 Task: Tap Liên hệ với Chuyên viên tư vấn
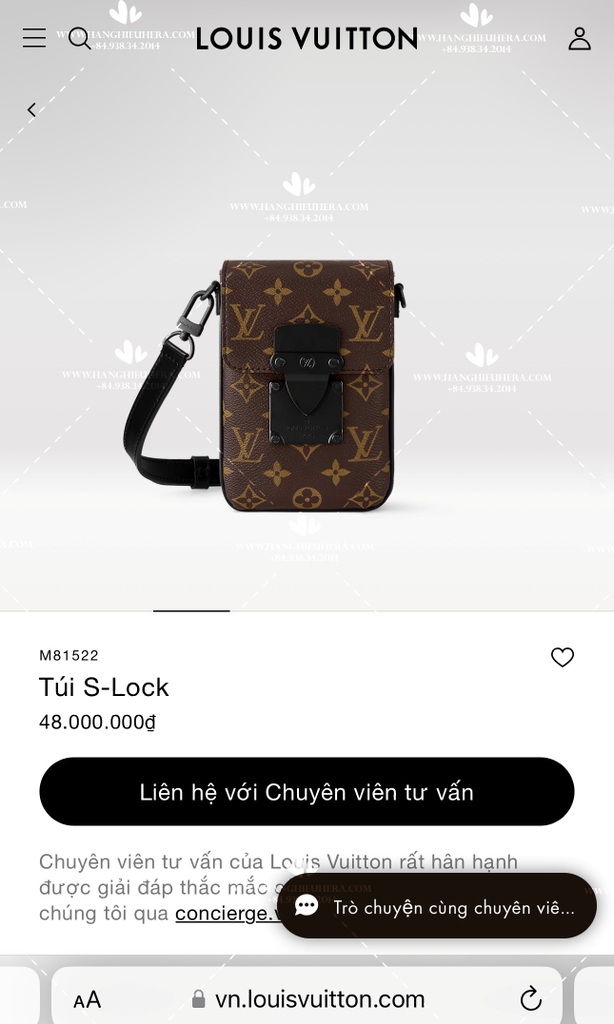(x=306, y=792)
